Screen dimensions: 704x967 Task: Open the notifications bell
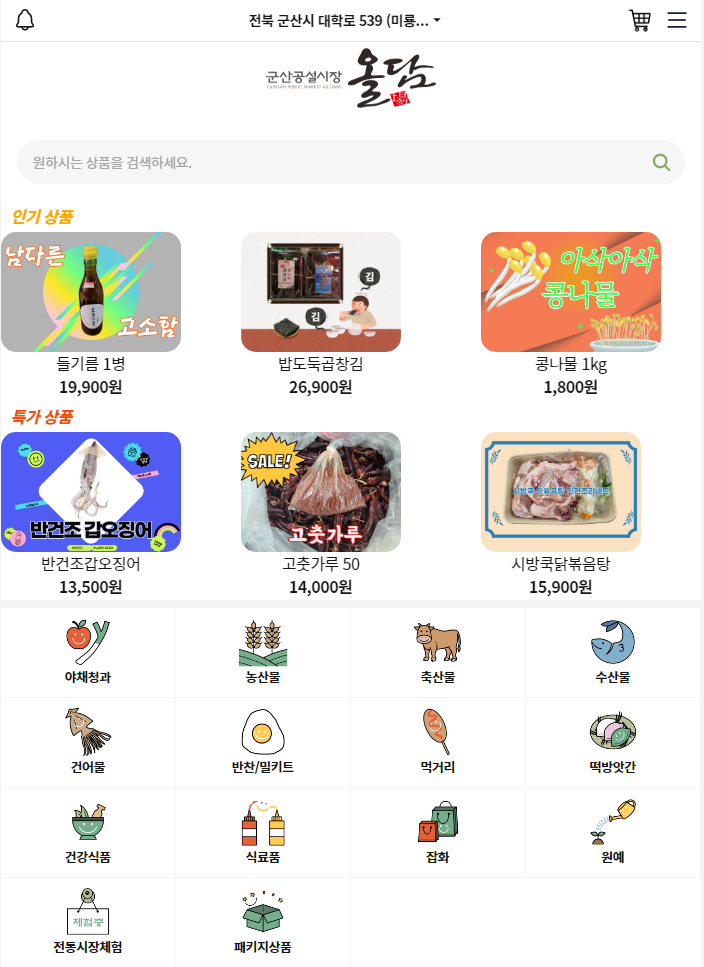click(x=25, y=20)
